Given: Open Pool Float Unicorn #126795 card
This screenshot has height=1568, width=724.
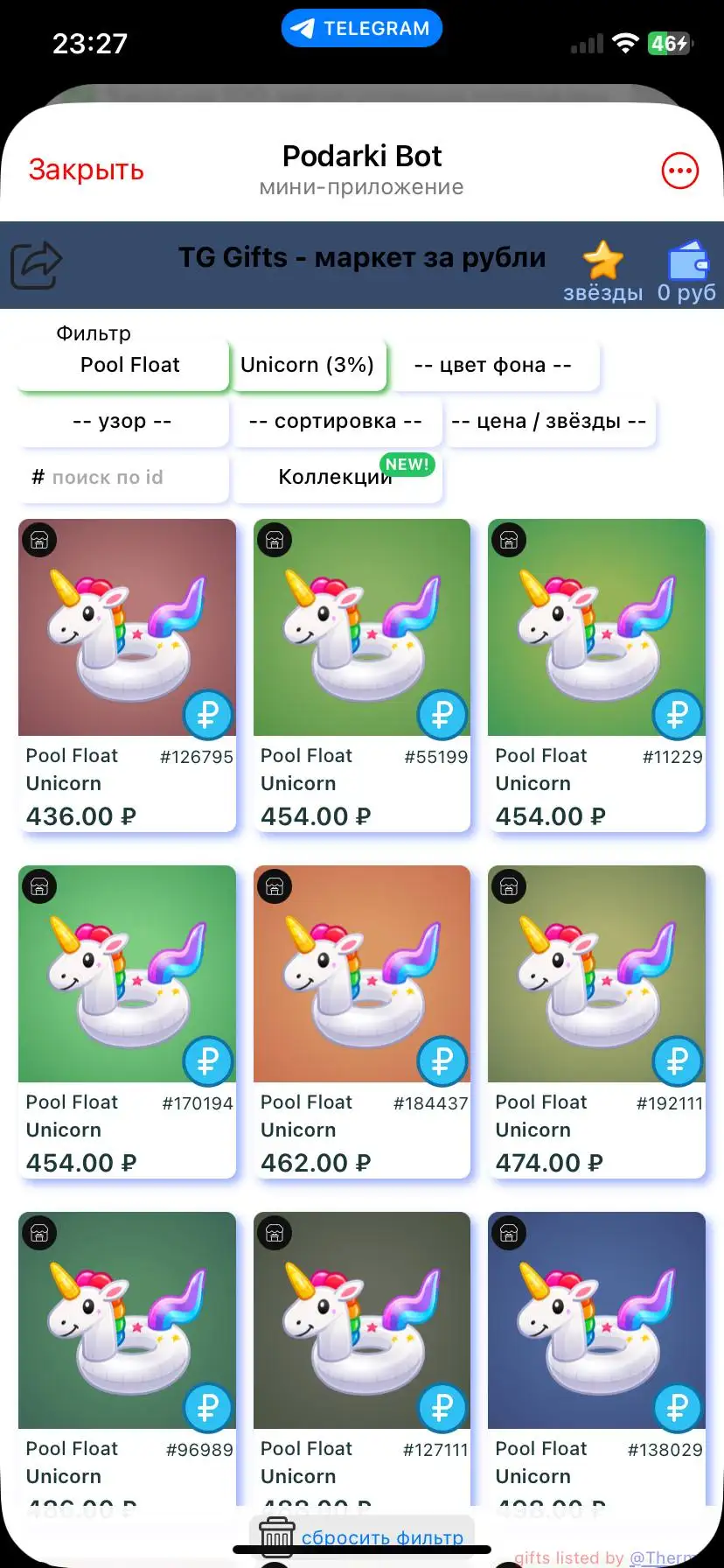Looking at the screenshot, I should coord(128,674).
